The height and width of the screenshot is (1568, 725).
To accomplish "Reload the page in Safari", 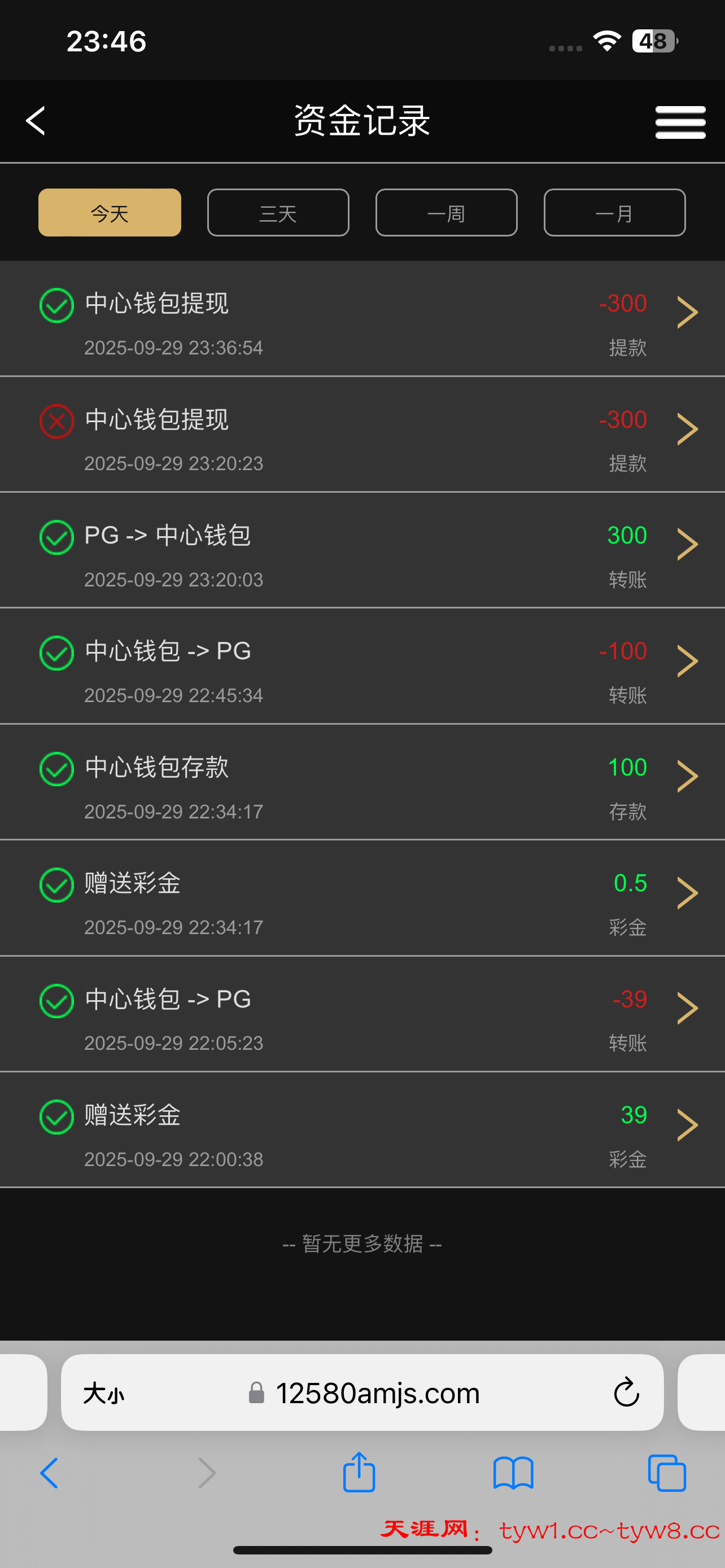I will (x=626, y=1392).
